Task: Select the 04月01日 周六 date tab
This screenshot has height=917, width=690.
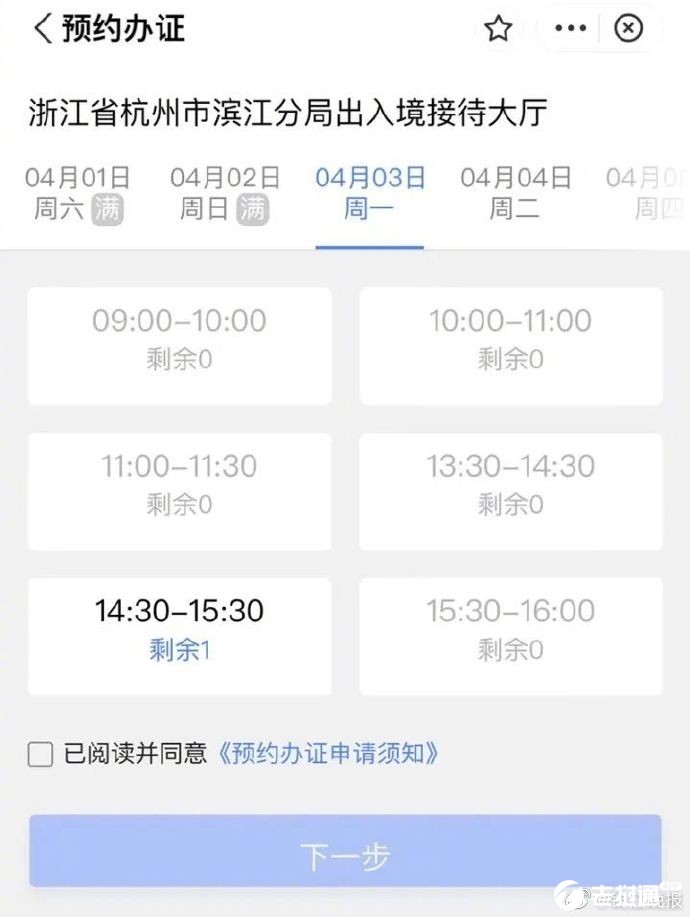Action: 78,193
